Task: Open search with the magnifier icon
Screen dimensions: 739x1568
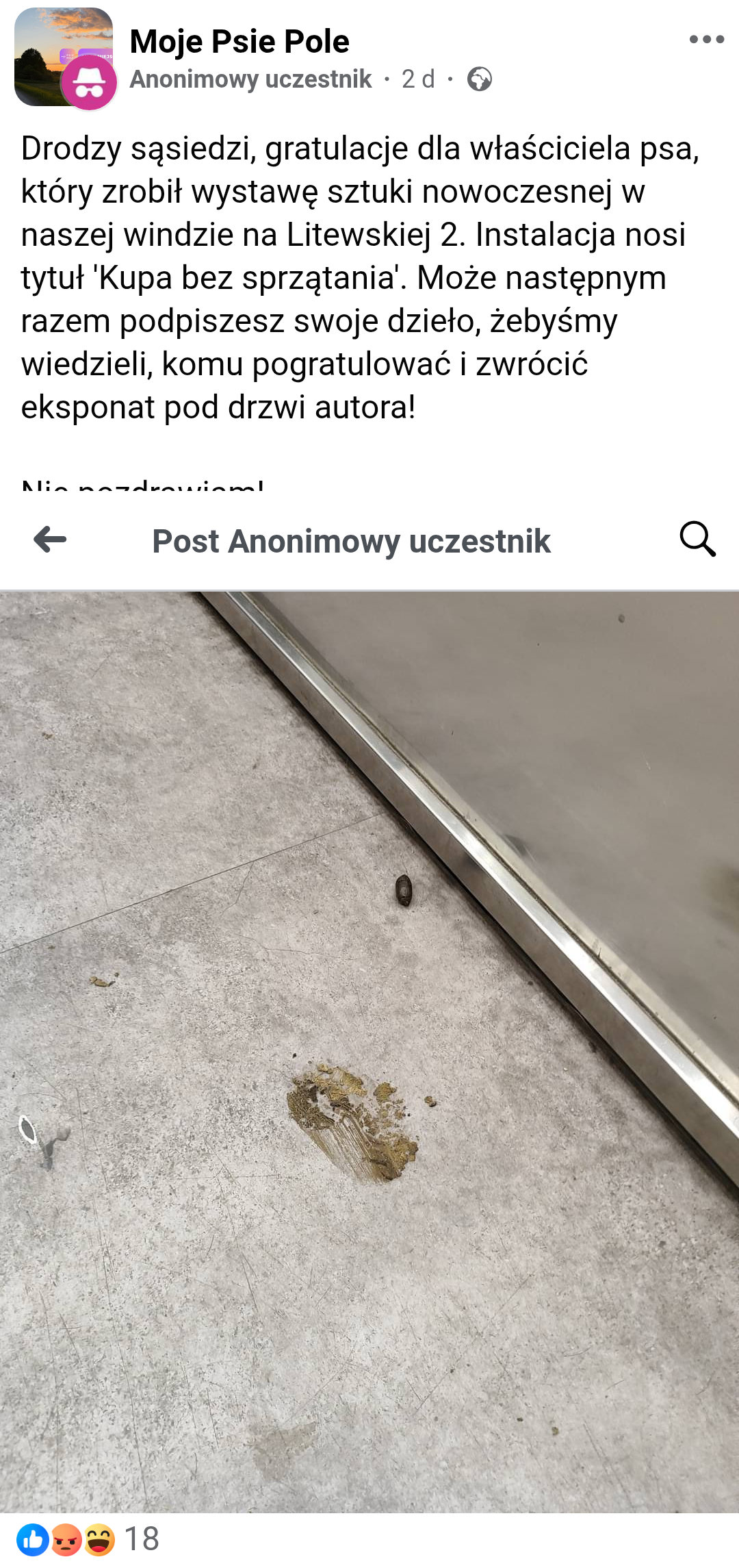Action: pos(697,540)
